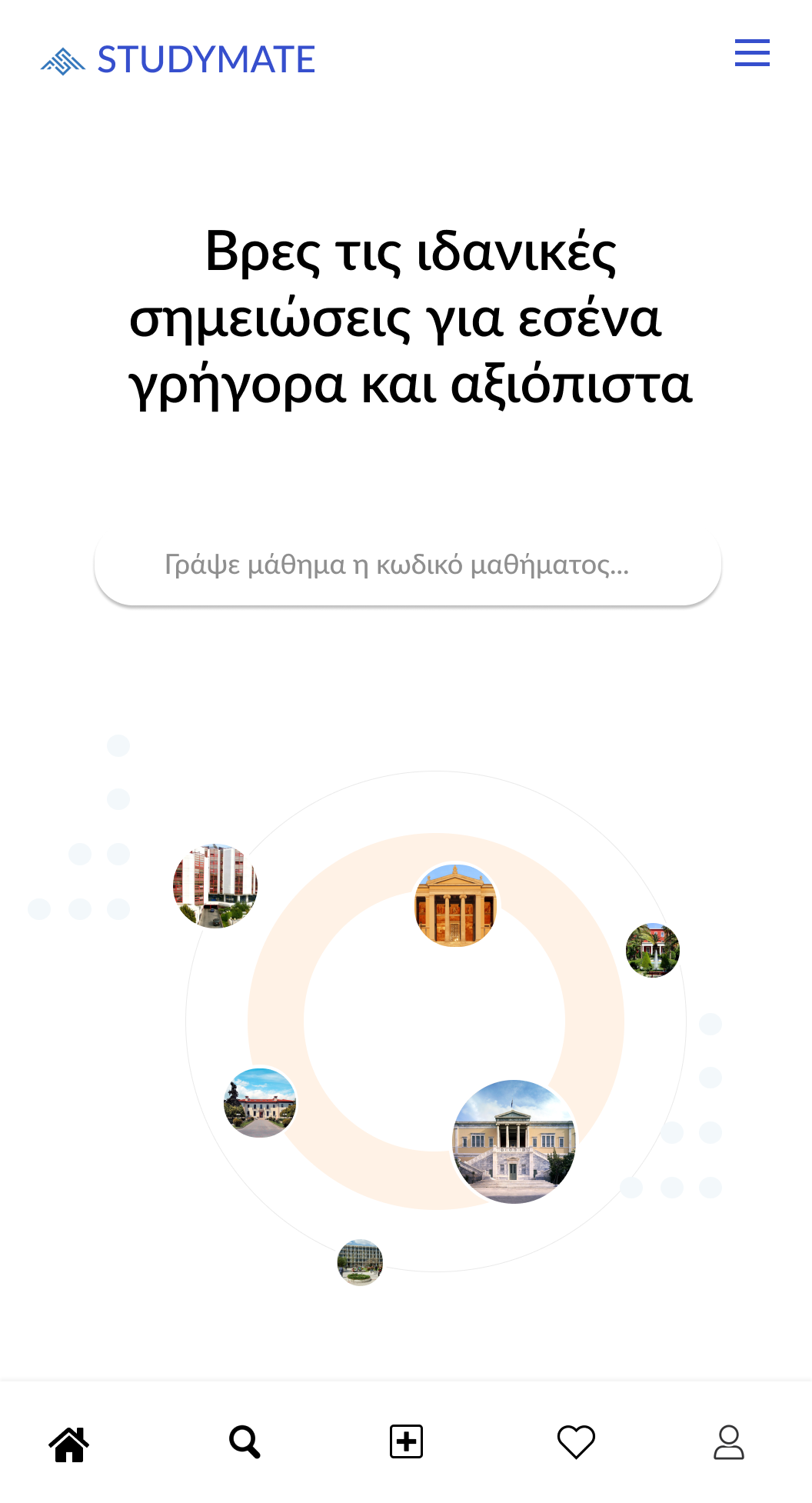Viewport: 812px width, 1503px height.
Task: Tap the STUDYMATE logo link
Action: pyautogui.click(x=178, y=60)
